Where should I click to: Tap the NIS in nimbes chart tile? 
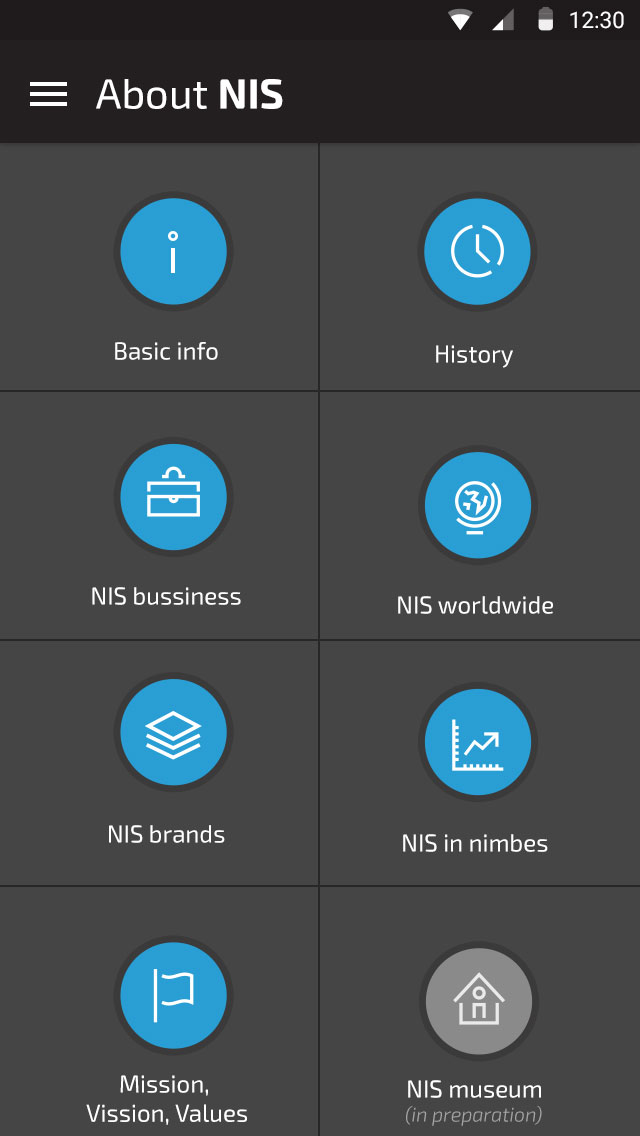(480, 763)
